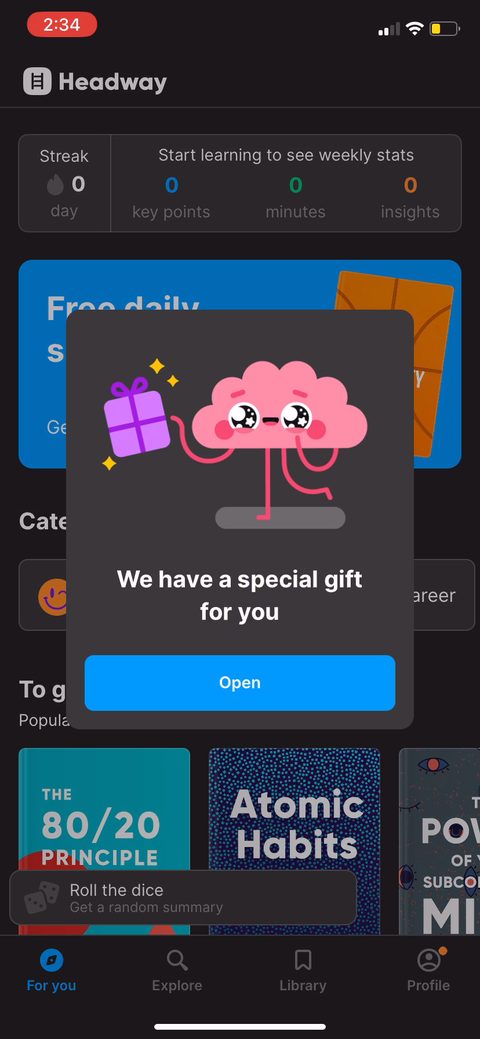This screenshot has width=480, height=1039.
Task: Open the Profile tab
Action: coord(428,971)
